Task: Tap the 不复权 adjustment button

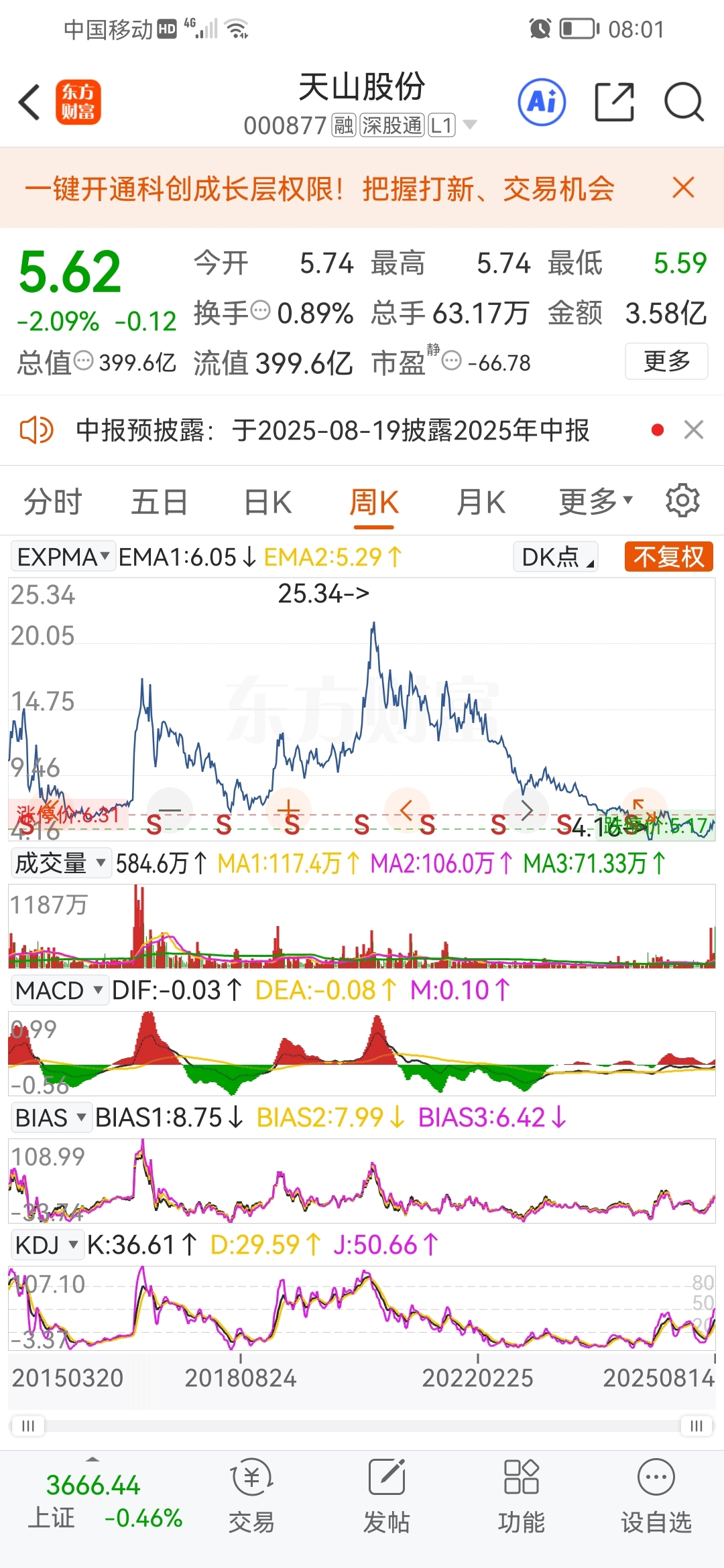Action: click(668, 557)
